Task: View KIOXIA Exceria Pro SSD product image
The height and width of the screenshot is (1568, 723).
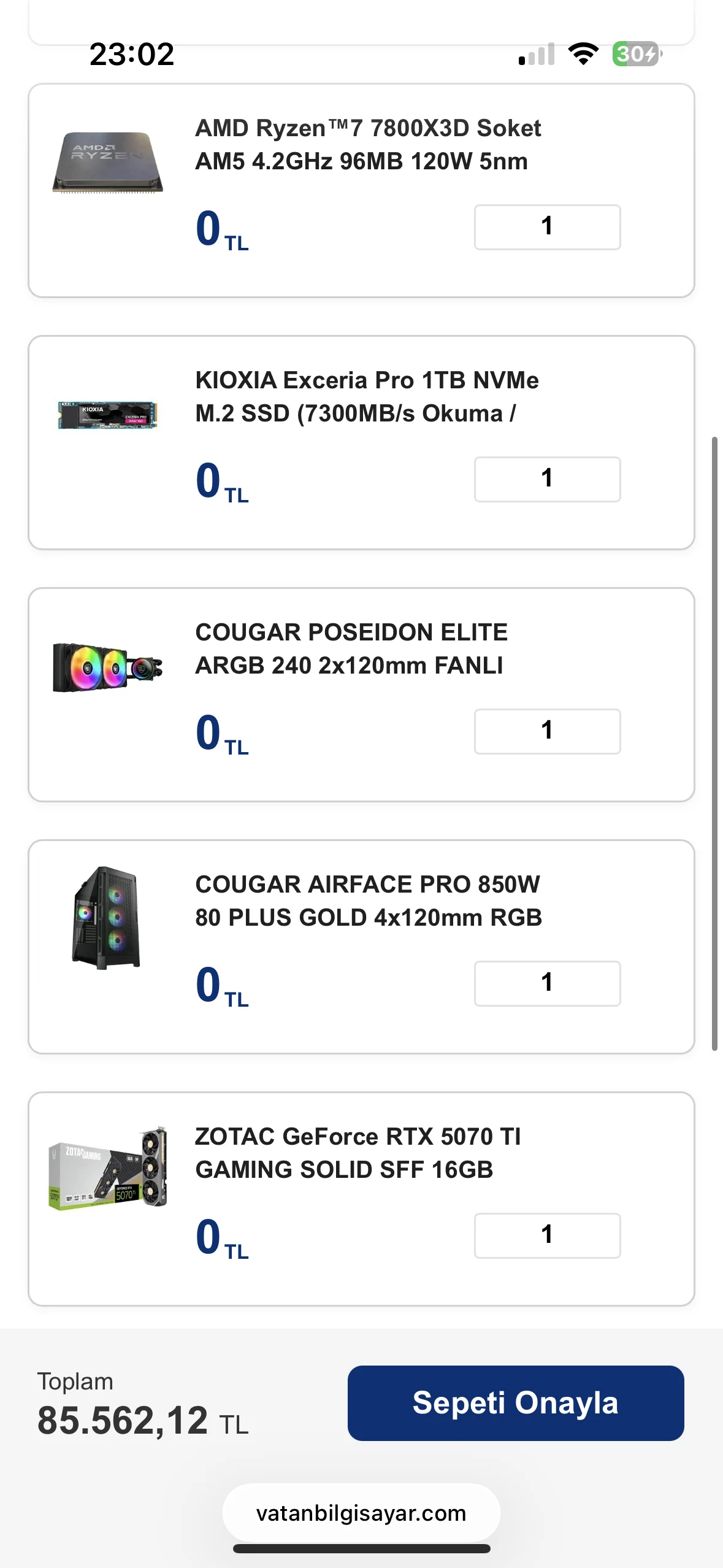Action: (x=108, y=415)
